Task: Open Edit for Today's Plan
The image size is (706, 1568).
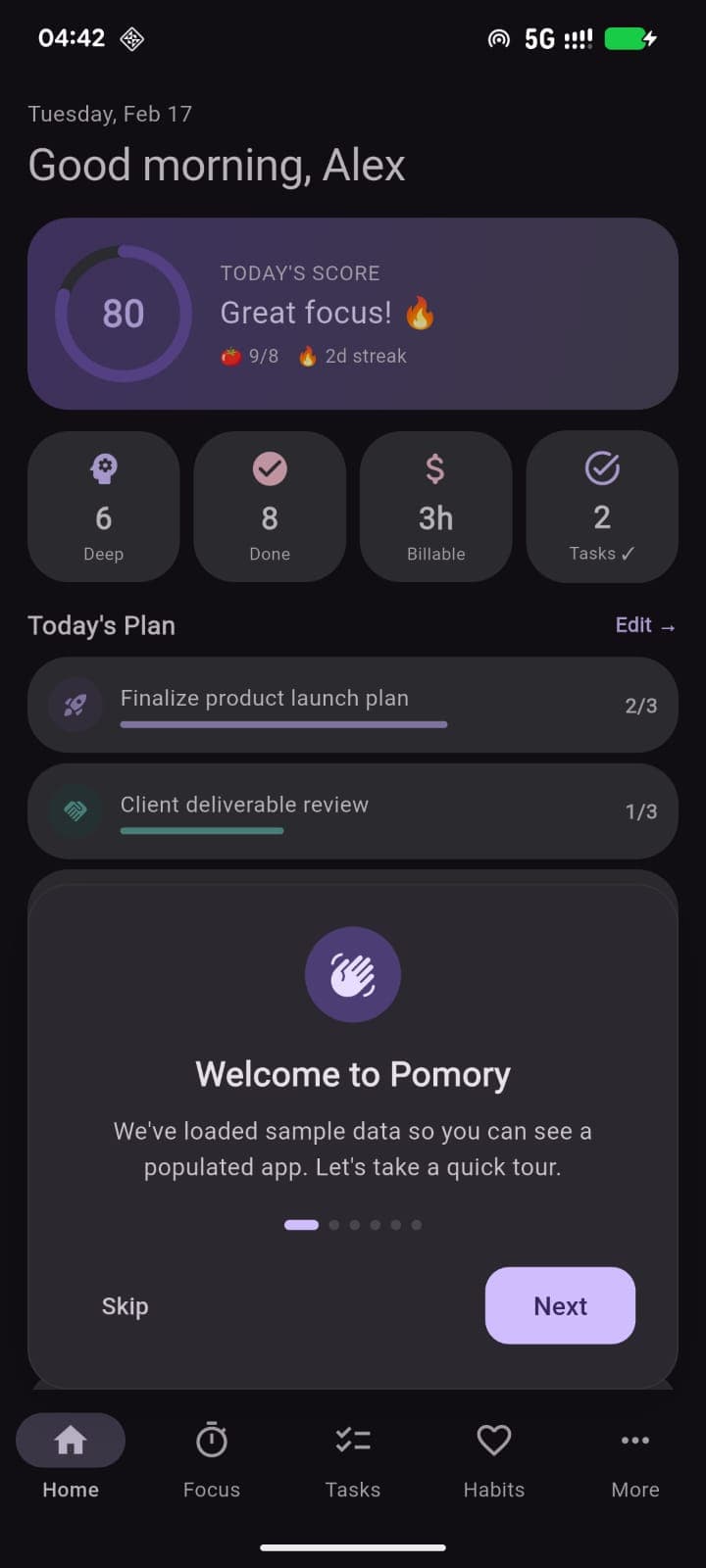Action: (x=644, y=625)
